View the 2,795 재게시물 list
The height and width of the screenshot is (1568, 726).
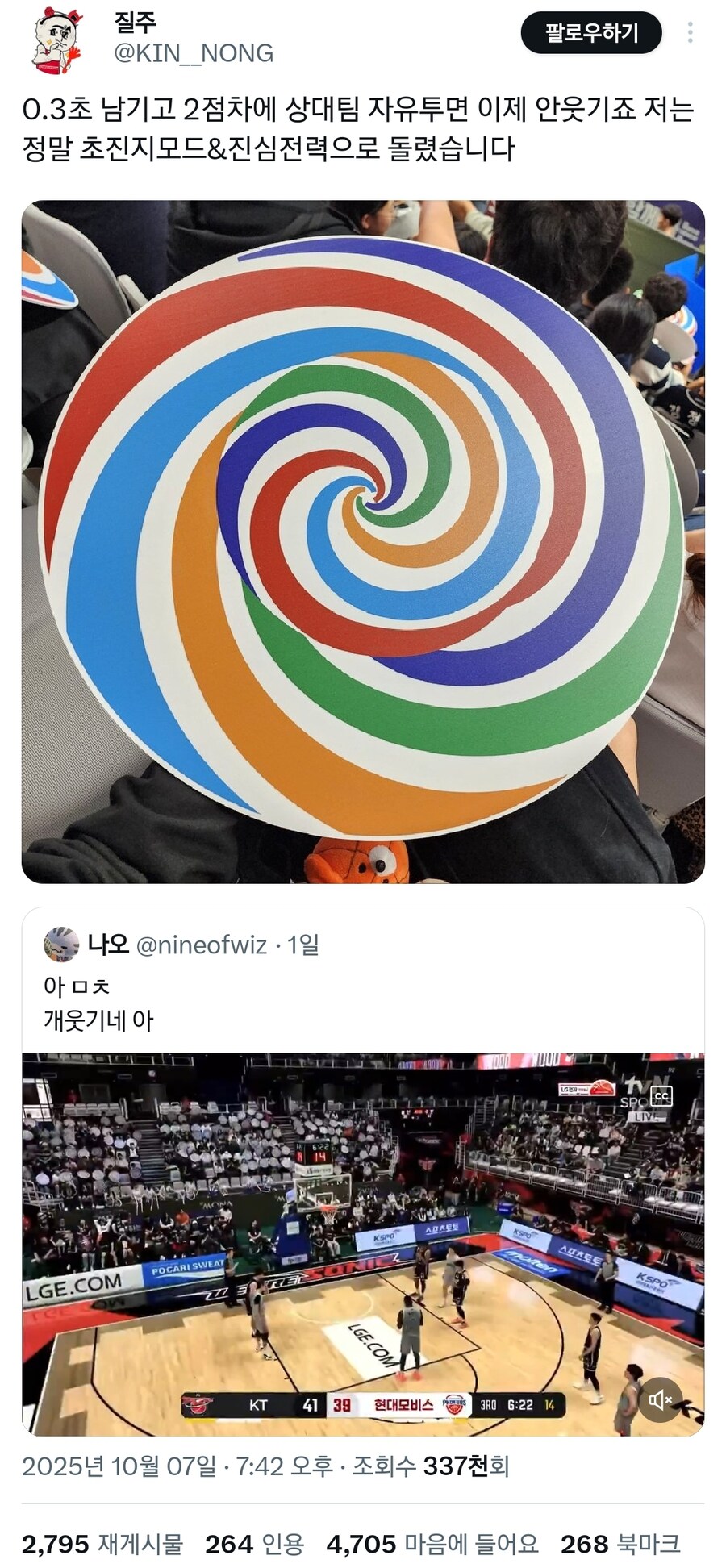pyautogui.click(x=102, y=1544)
